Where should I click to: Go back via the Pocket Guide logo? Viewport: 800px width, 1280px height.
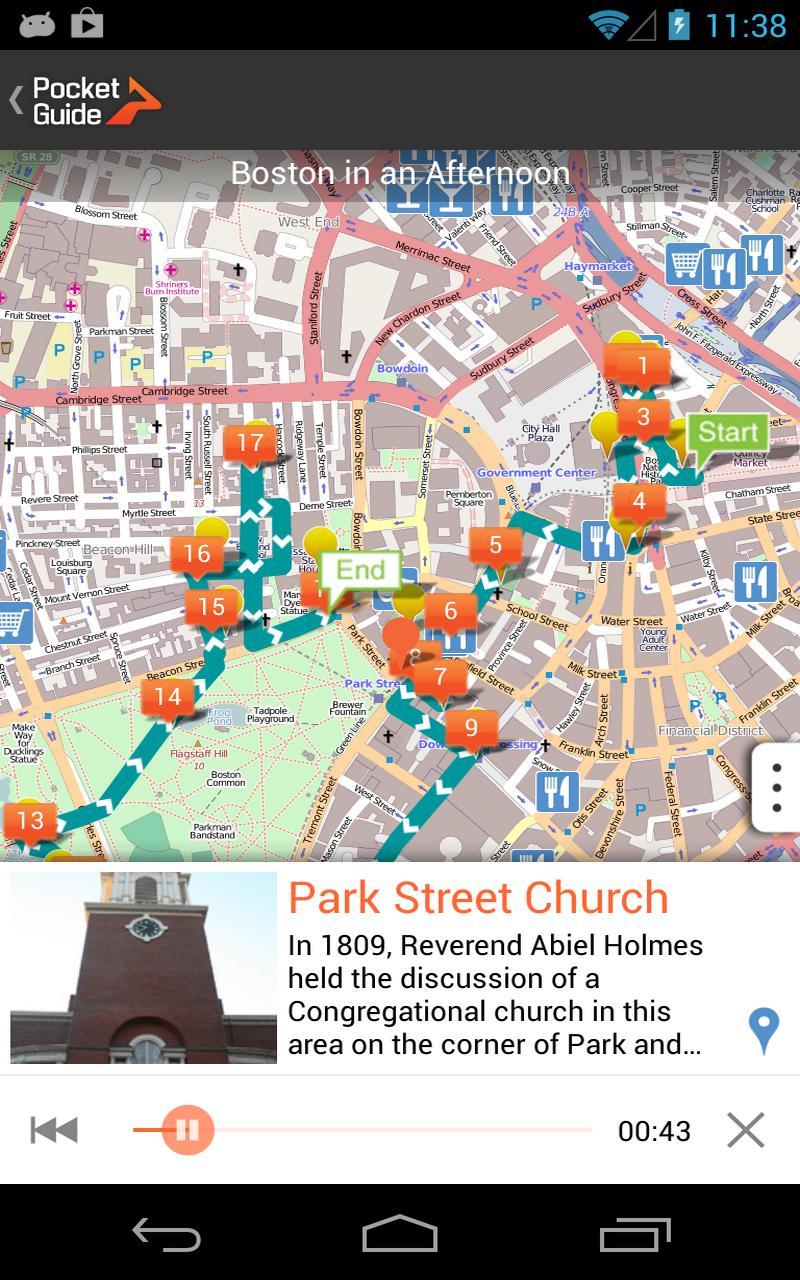(85, 100)
